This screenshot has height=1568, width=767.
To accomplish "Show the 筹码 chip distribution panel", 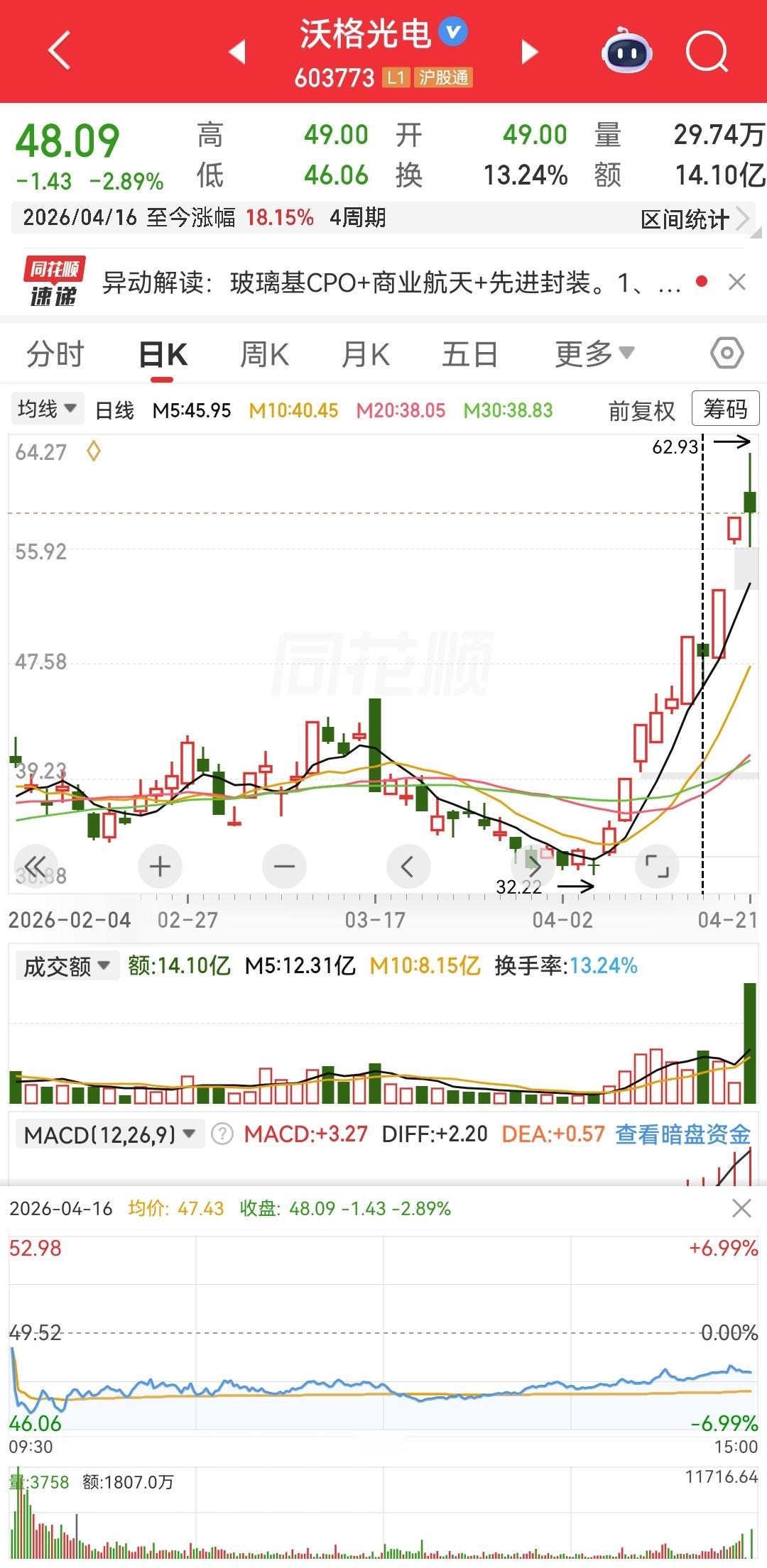I will [x=724, y=410].
